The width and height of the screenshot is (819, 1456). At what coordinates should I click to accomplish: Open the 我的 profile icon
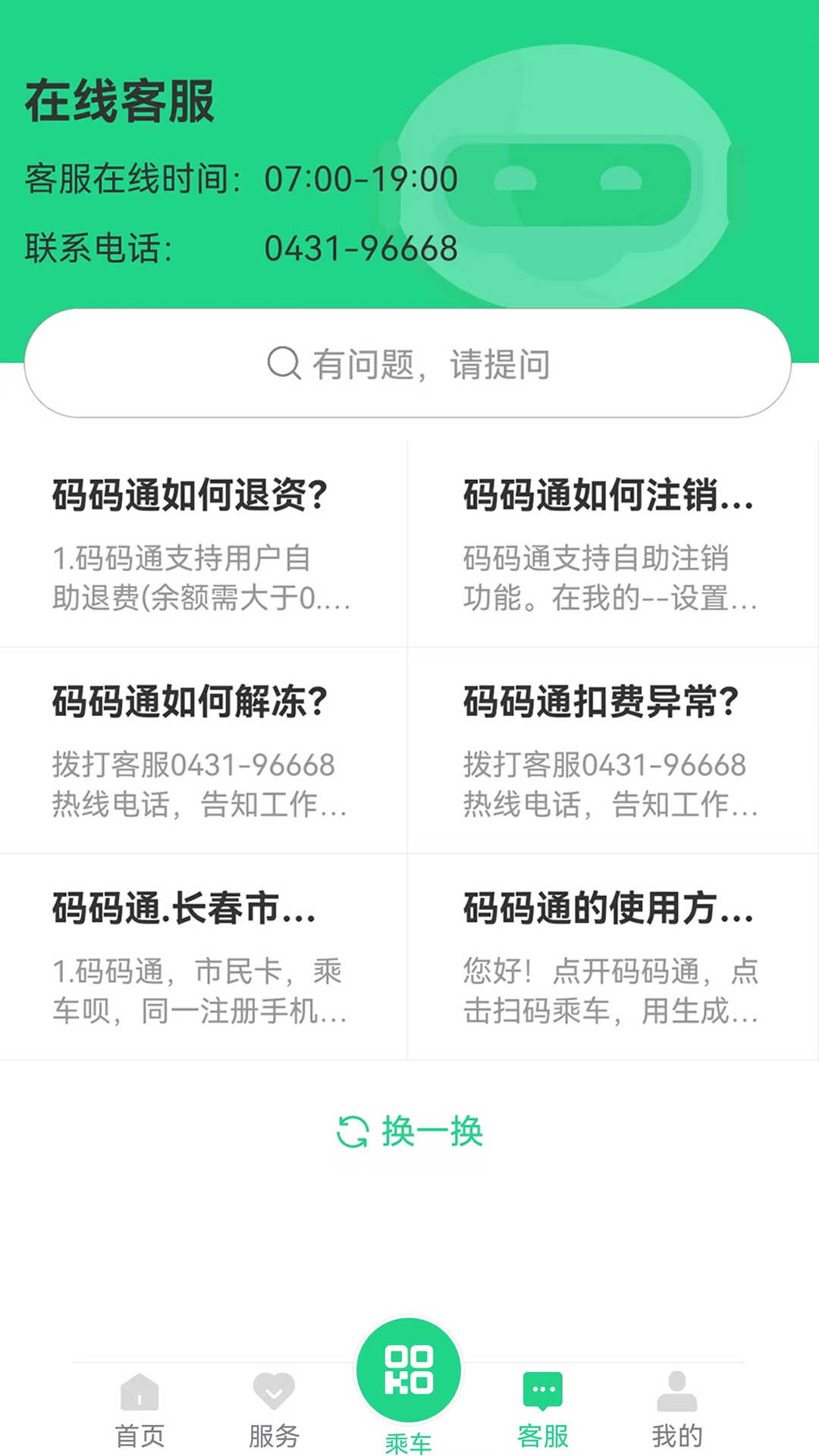click(x=676, y=1392)
